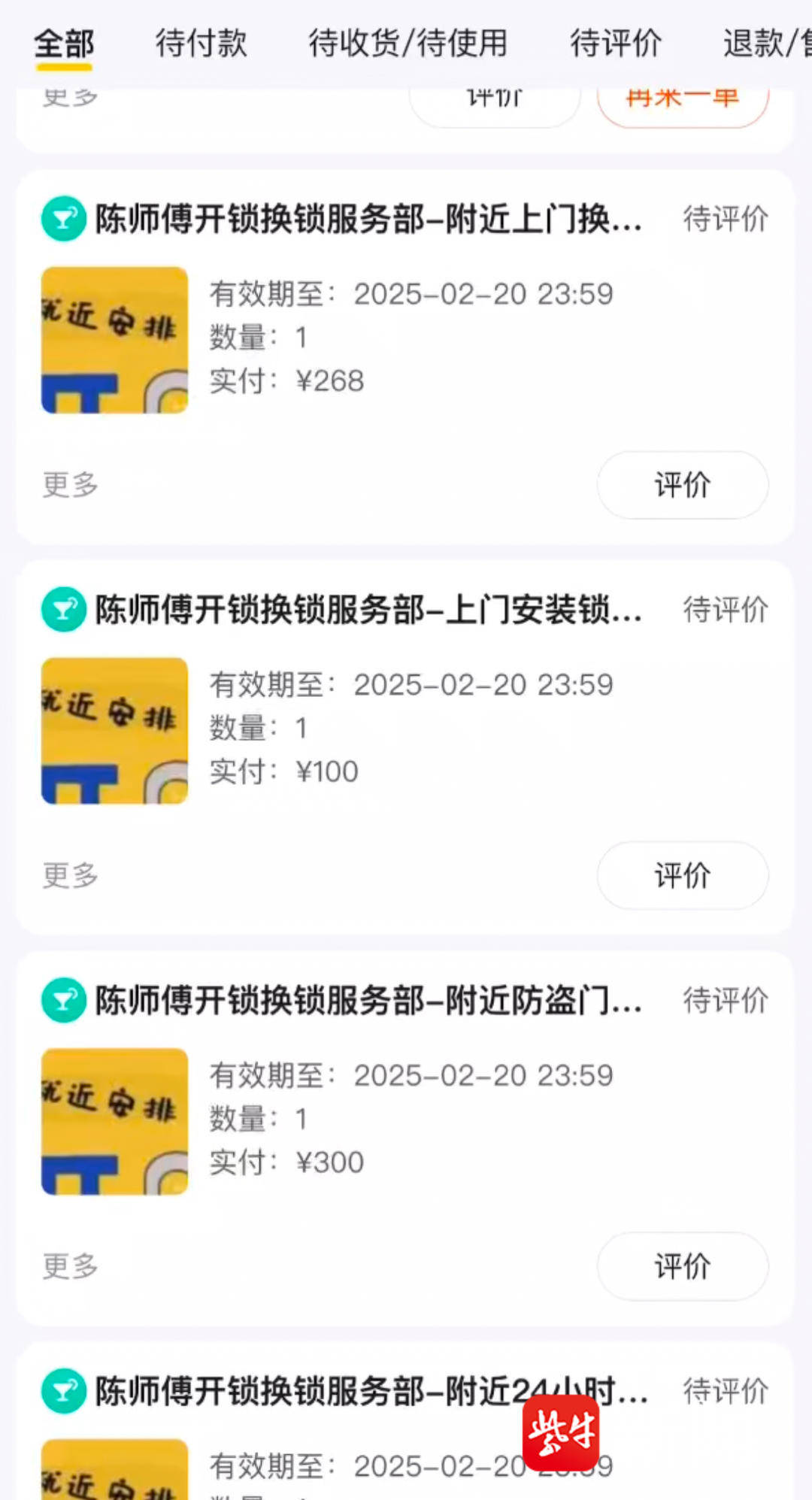Click the 评价 button on the ¥268 order
Image resolution: width=812 pixels, height=1500 pixels.
point(681,485)
